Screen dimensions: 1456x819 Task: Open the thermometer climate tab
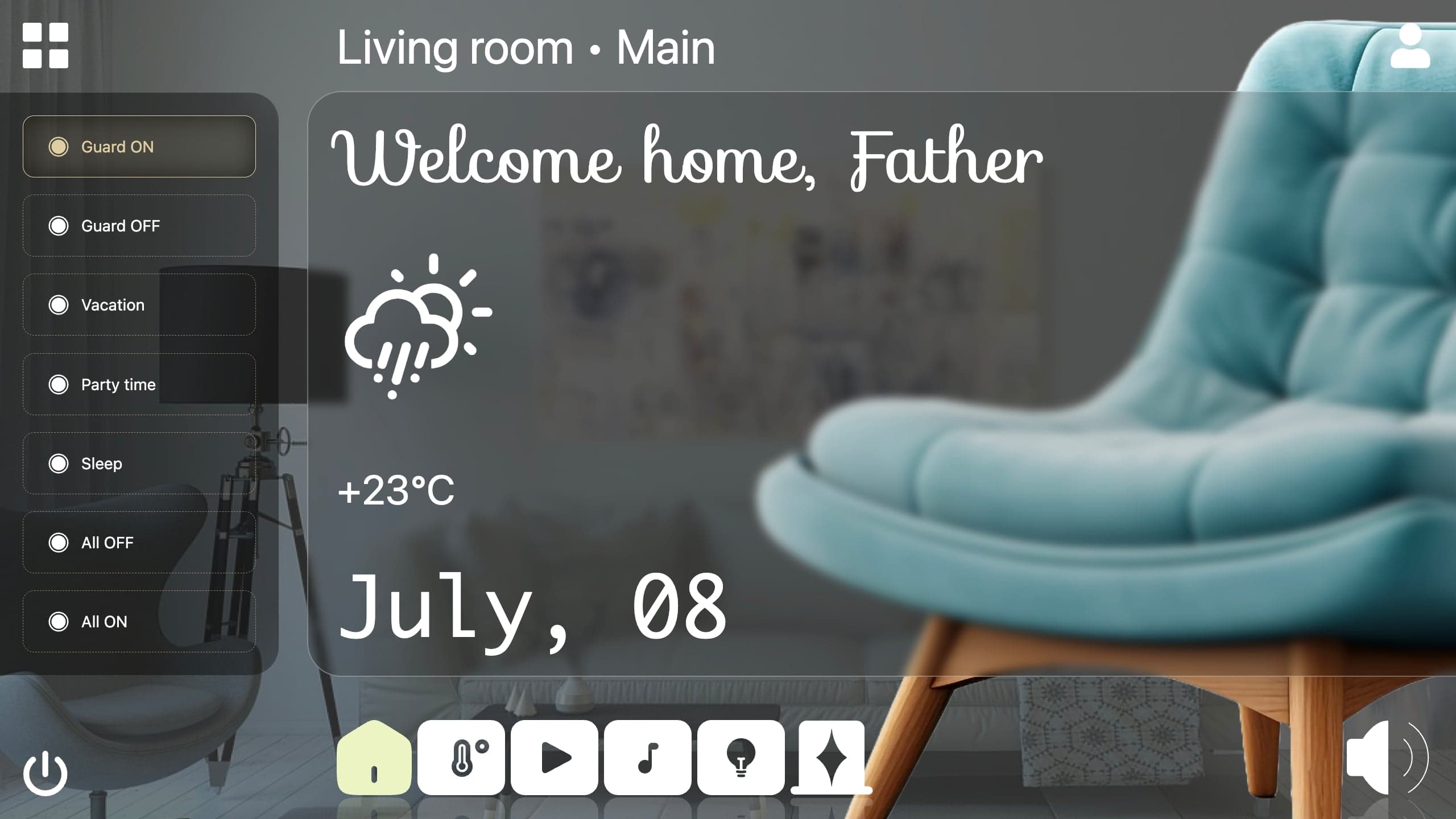click(x=461, y=758)
